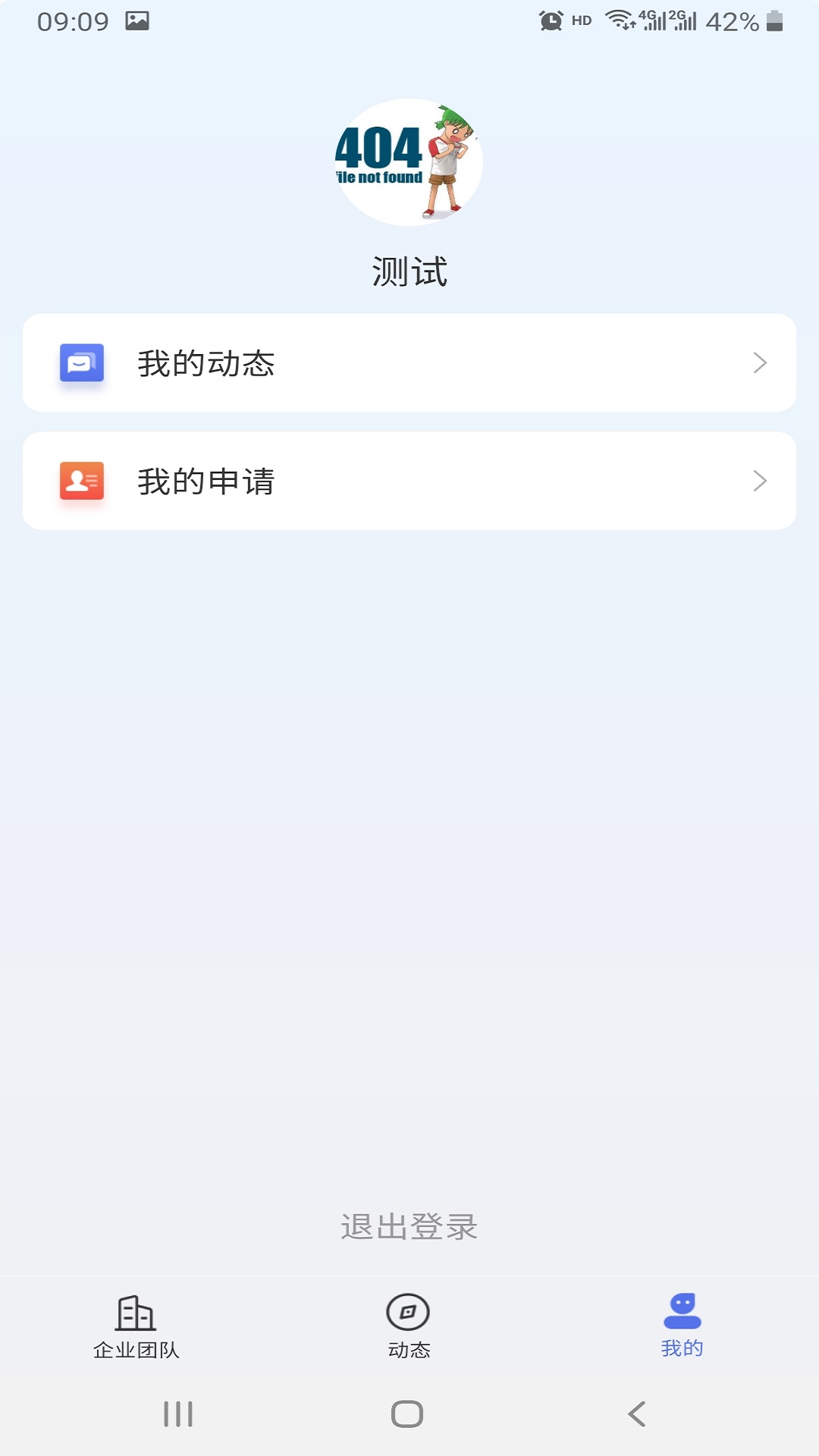This screenshot has height=1456, width=819.
Task: Switch to the 企业团队 tab
Action: pyautogui.click(x=136, y=1327)
